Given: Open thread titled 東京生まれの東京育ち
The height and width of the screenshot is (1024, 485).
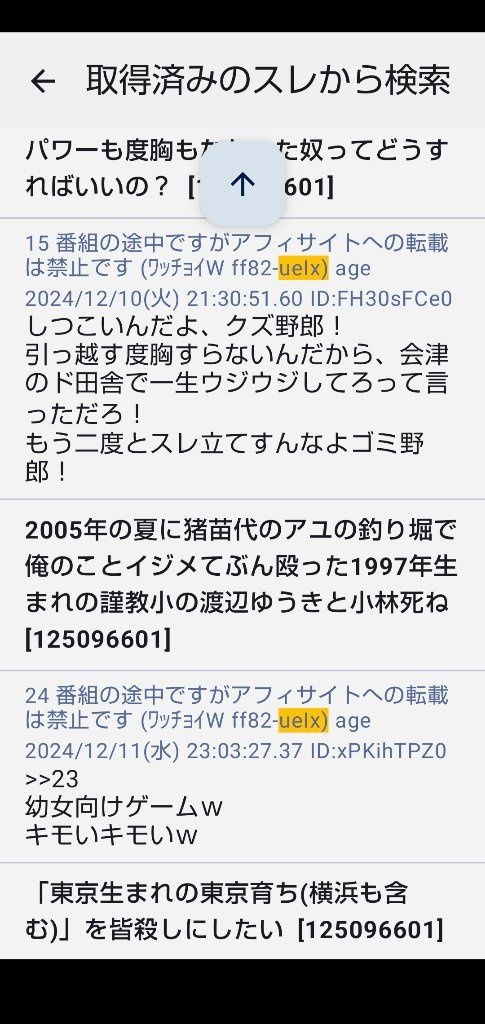Looking at the screenshot, I should click(x=242, y=911).
